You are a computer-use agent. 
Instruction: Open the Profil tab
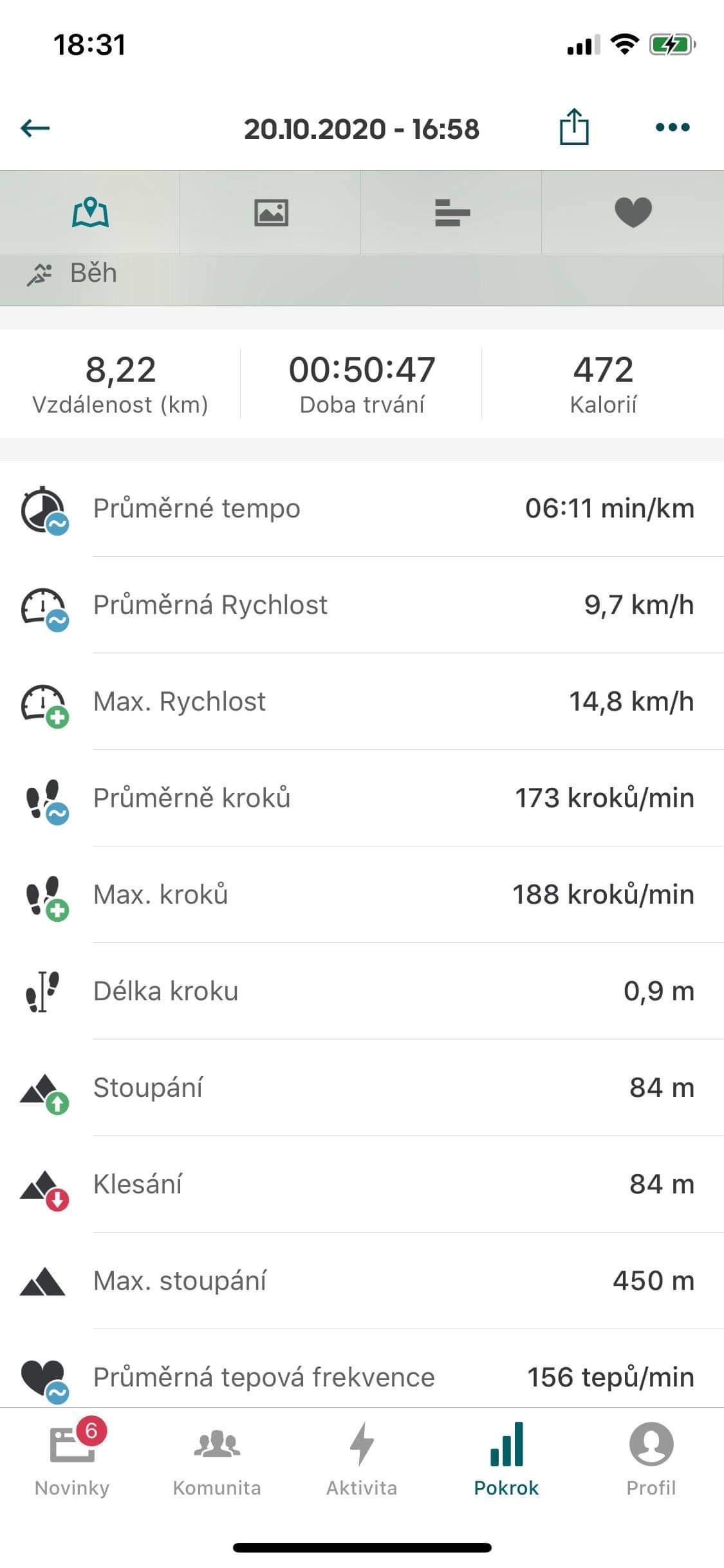(651, 1461)
